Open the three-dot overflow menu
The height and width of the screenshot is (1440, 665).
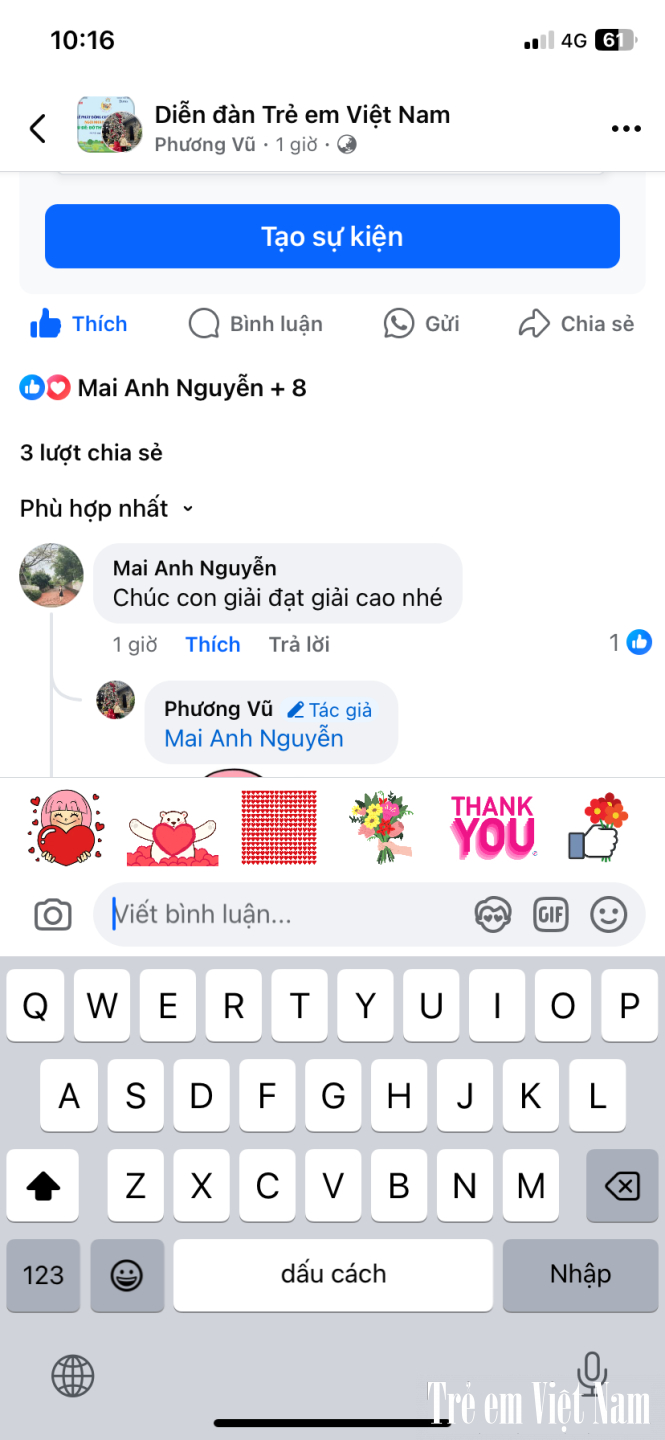[x=626, y=129]
